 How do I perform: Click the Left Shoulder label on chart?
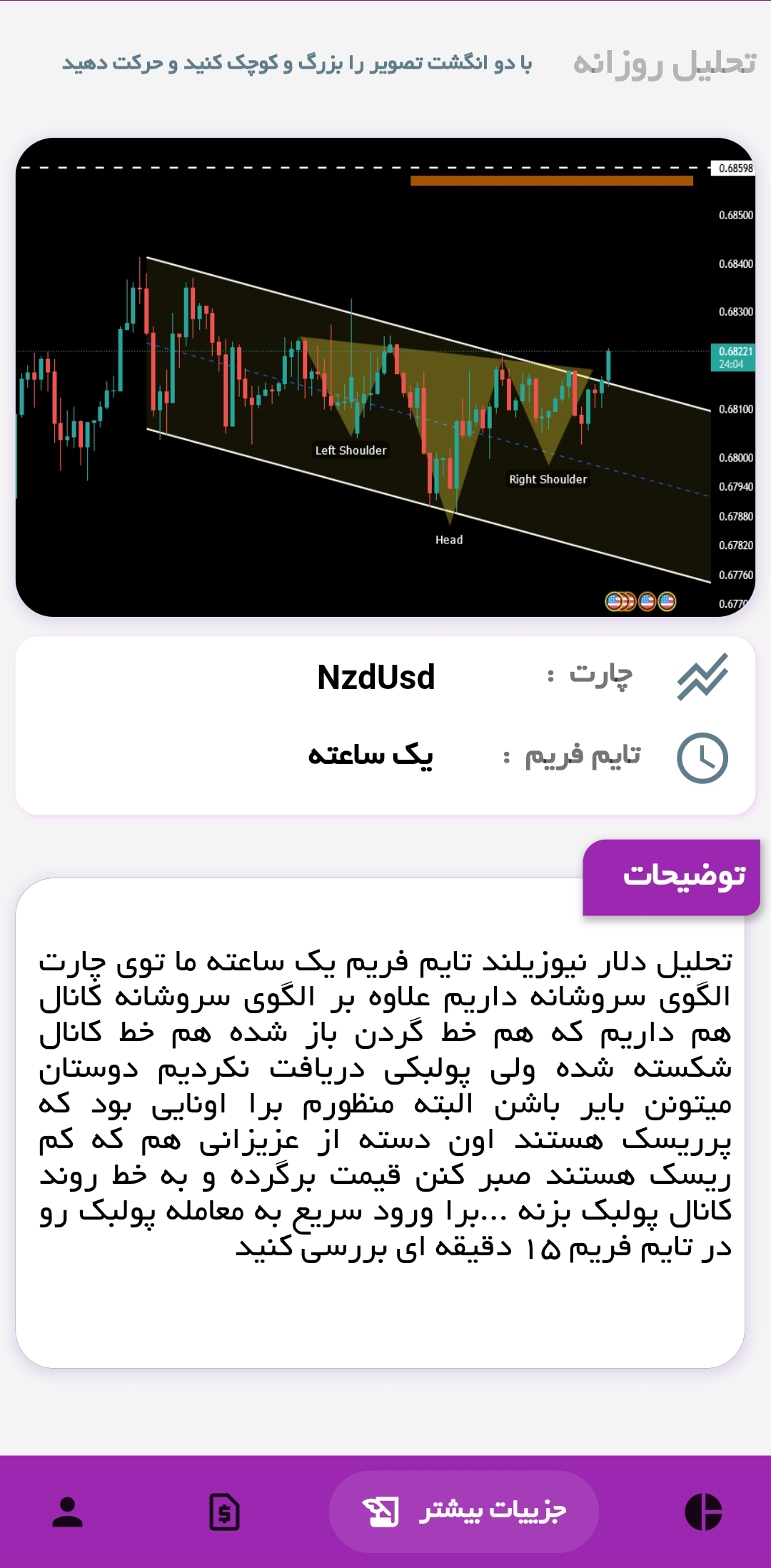coord(351,450)
